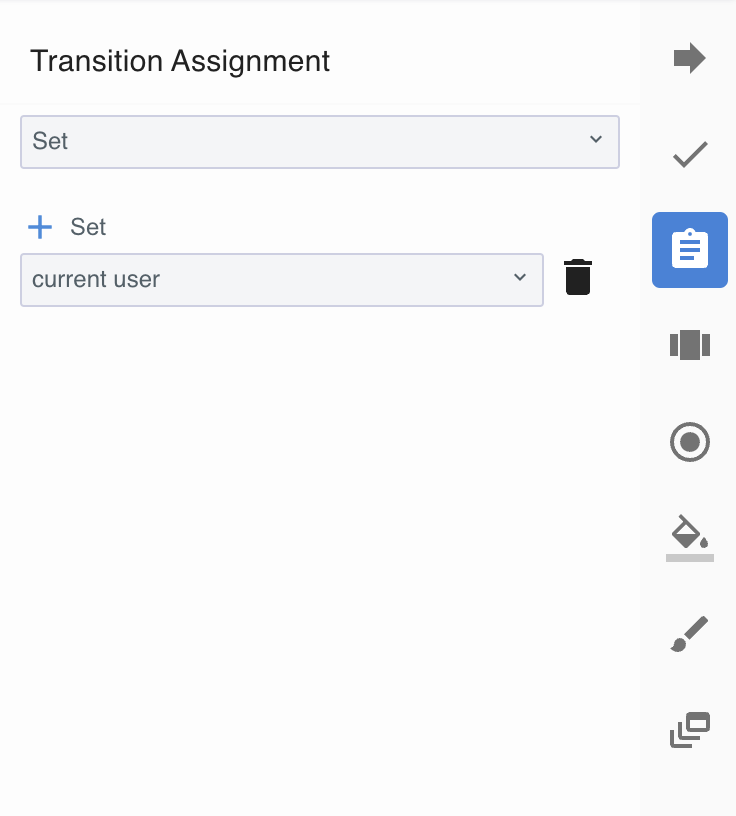The image size is (736, 816).
Task: Open the paint bucket fill color tool
Action: 689,537
